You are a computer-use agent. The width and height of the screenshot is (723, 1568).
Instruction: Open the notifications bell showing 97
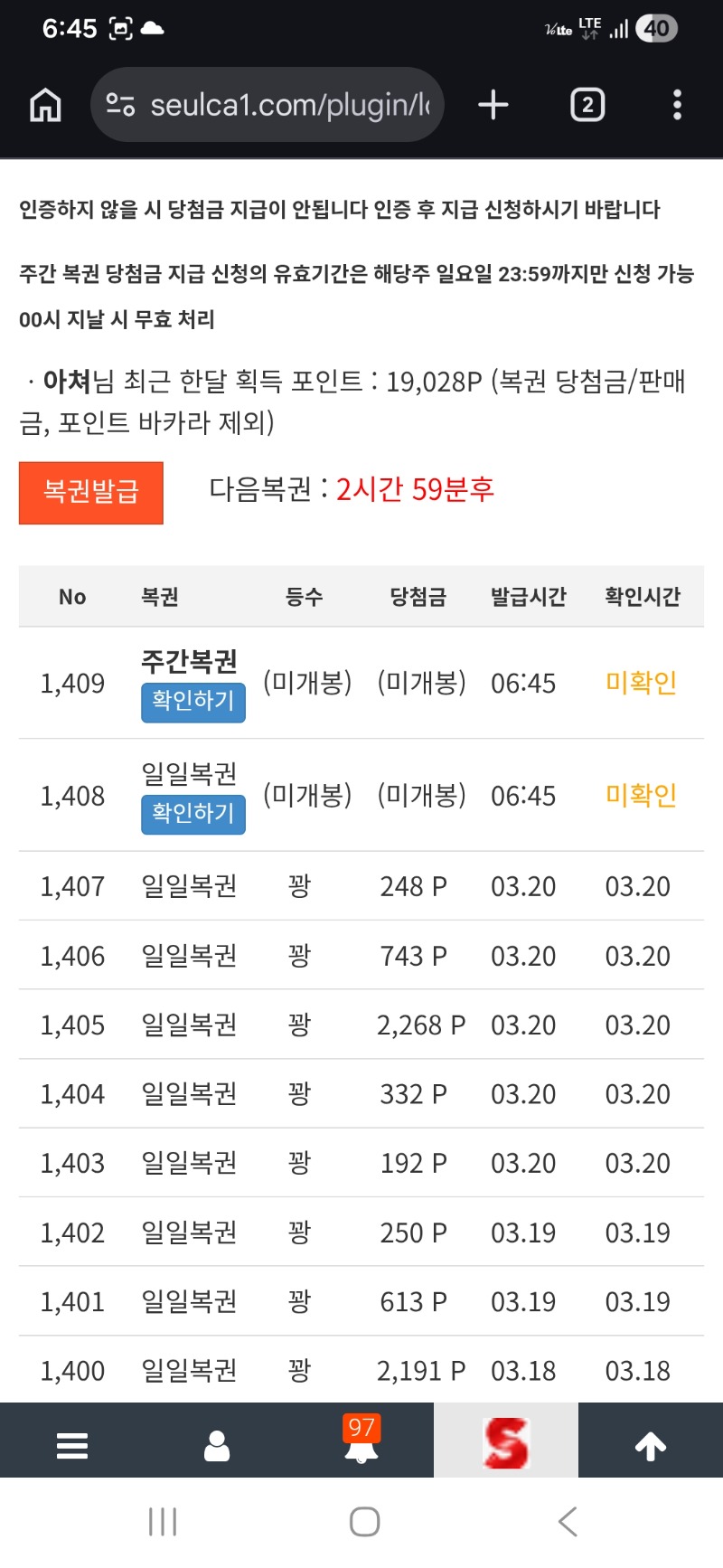[361, 1443]
